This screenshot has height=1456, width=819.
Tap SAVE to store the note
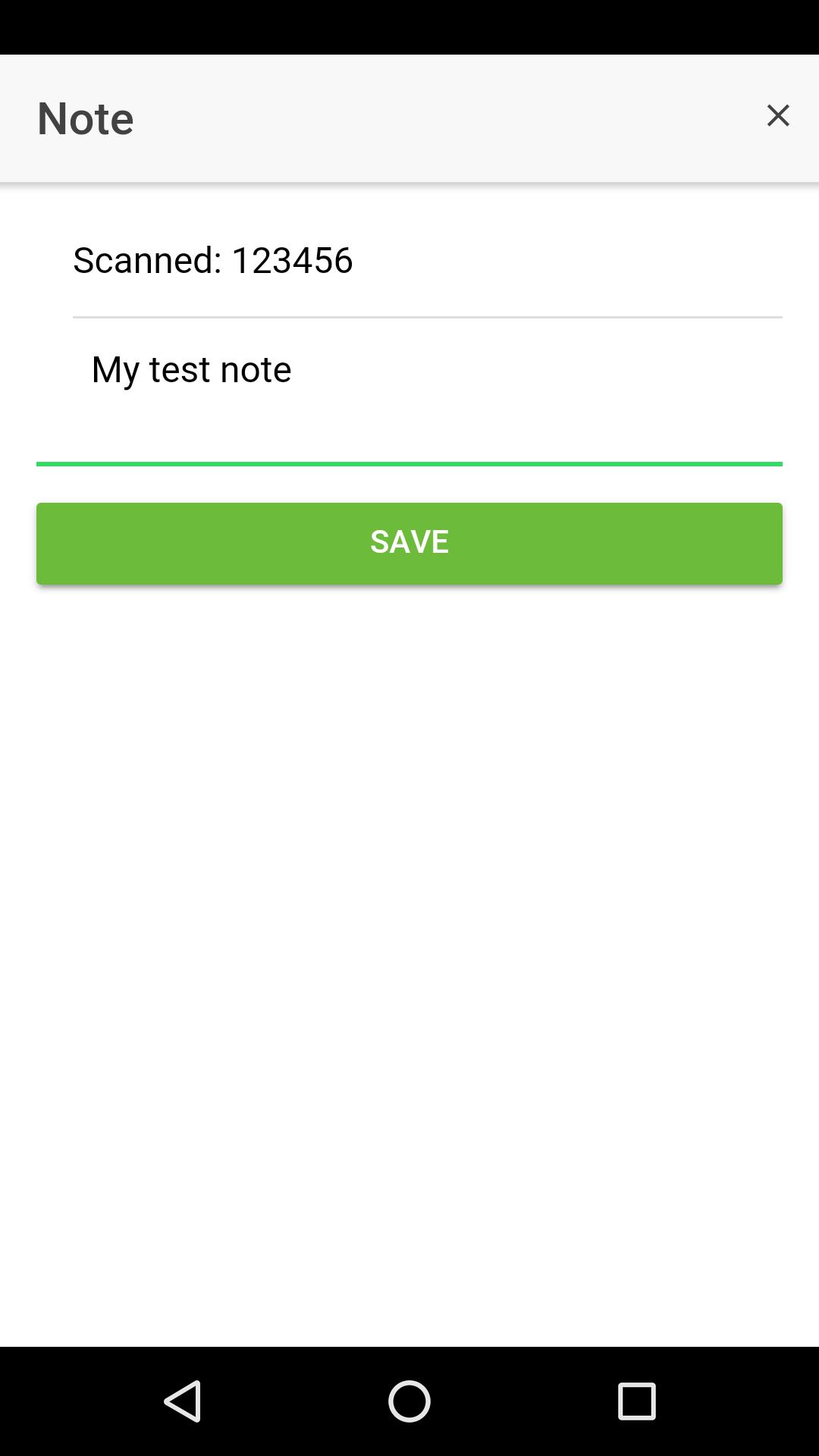coord(409,543)
